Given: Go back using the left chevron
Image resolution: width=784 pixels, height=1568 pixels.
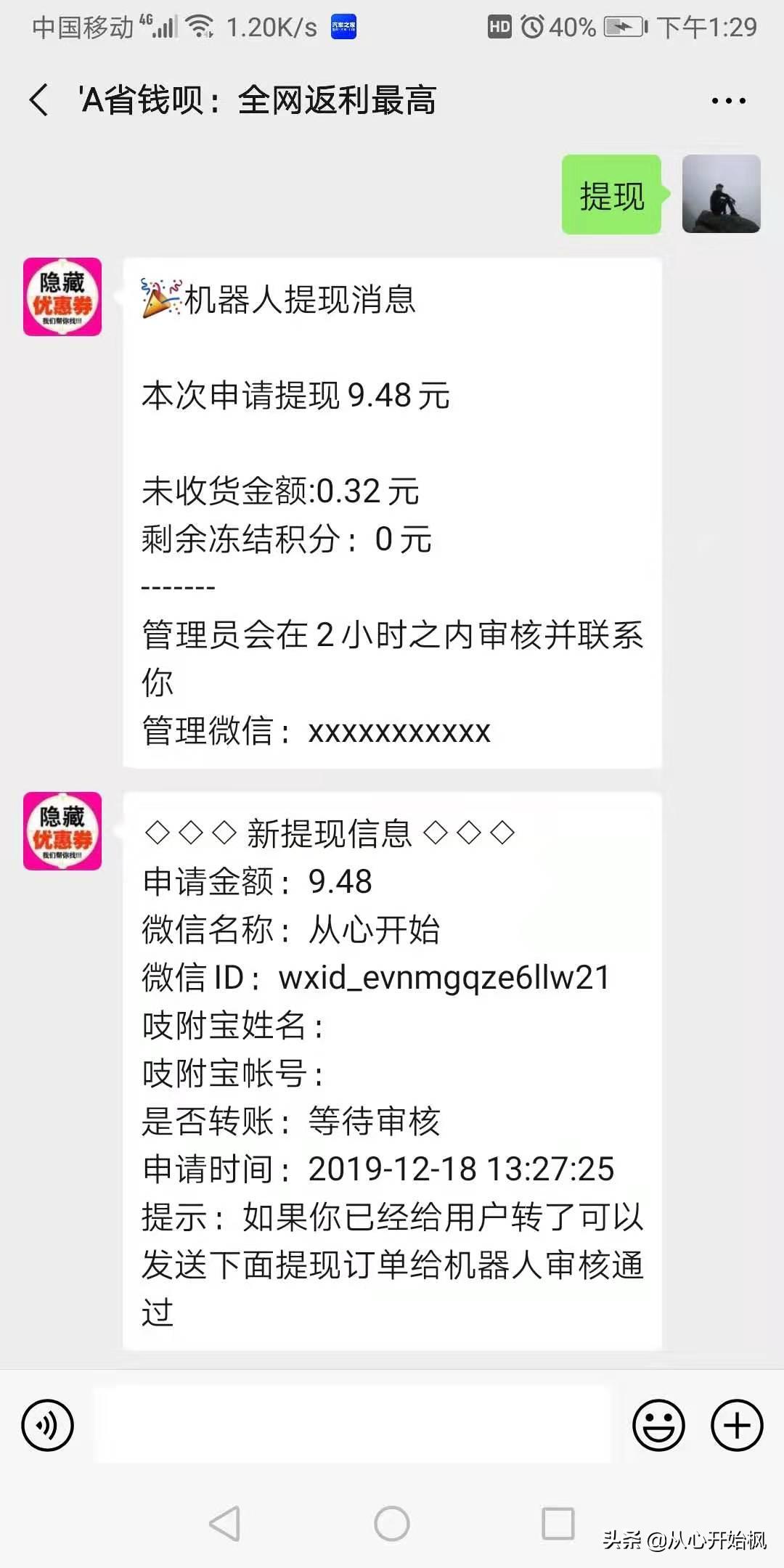Looking at the screenshot, I should coord(40,102).
